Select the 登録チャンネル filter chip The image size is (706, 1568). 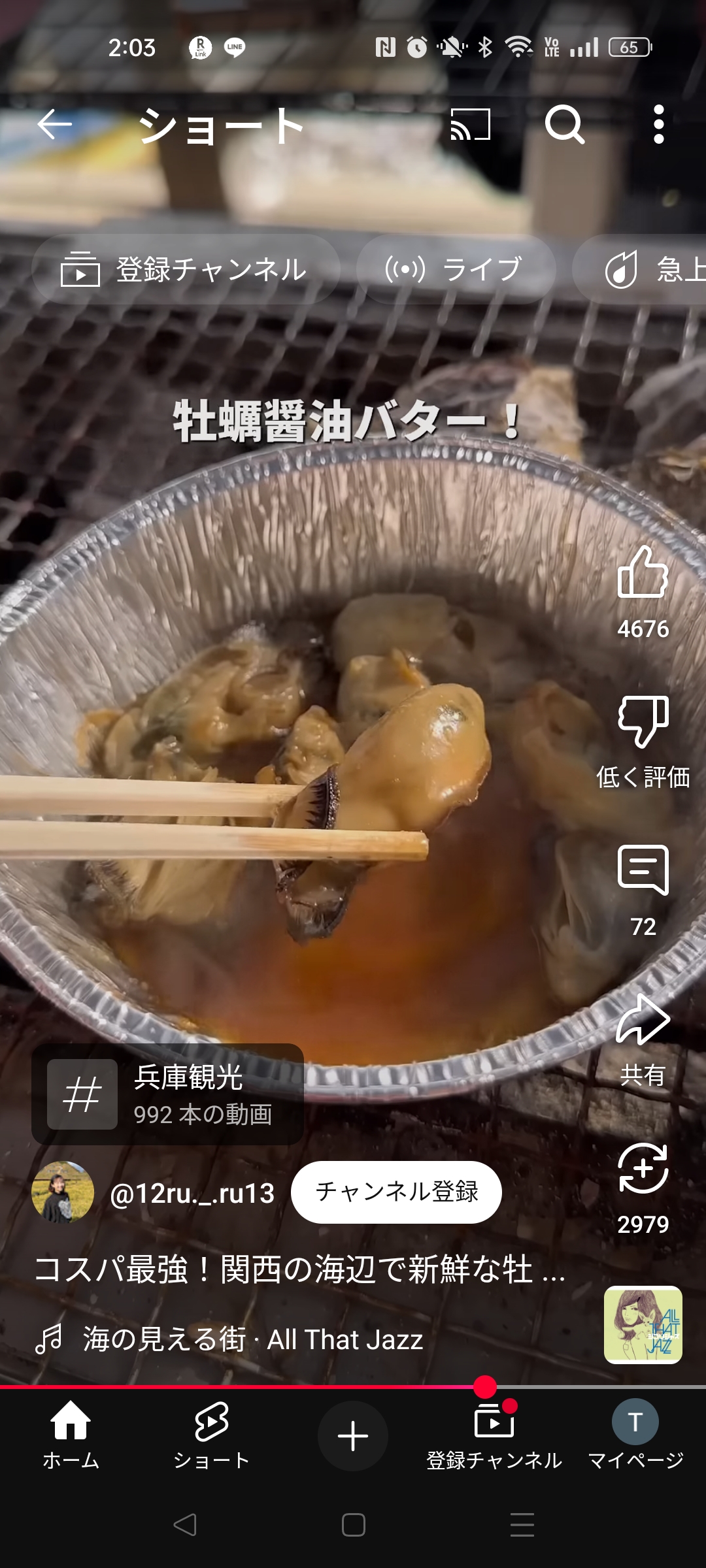pyautogui.click(x=186, y=269)
